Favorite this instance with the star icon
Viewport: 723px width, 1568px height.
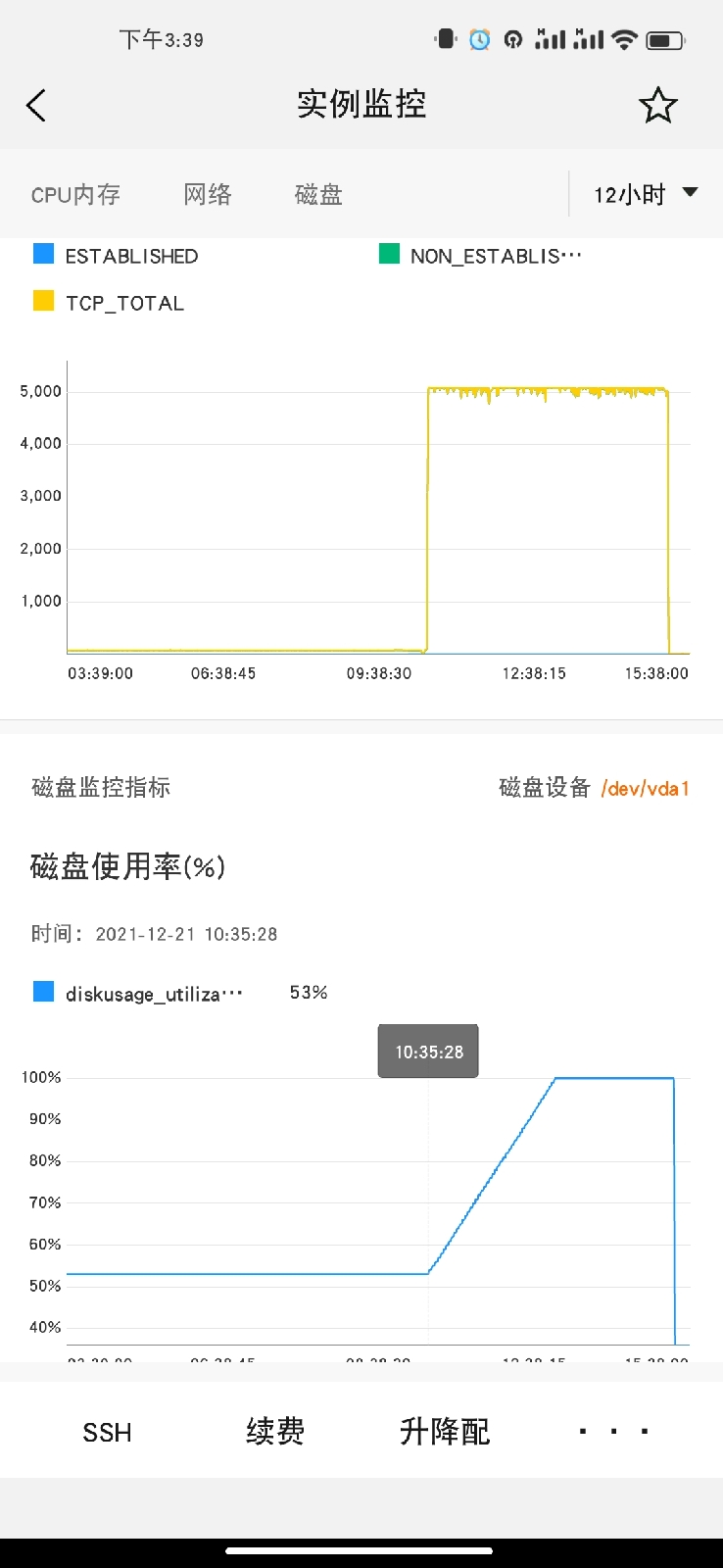click(658, 105)
